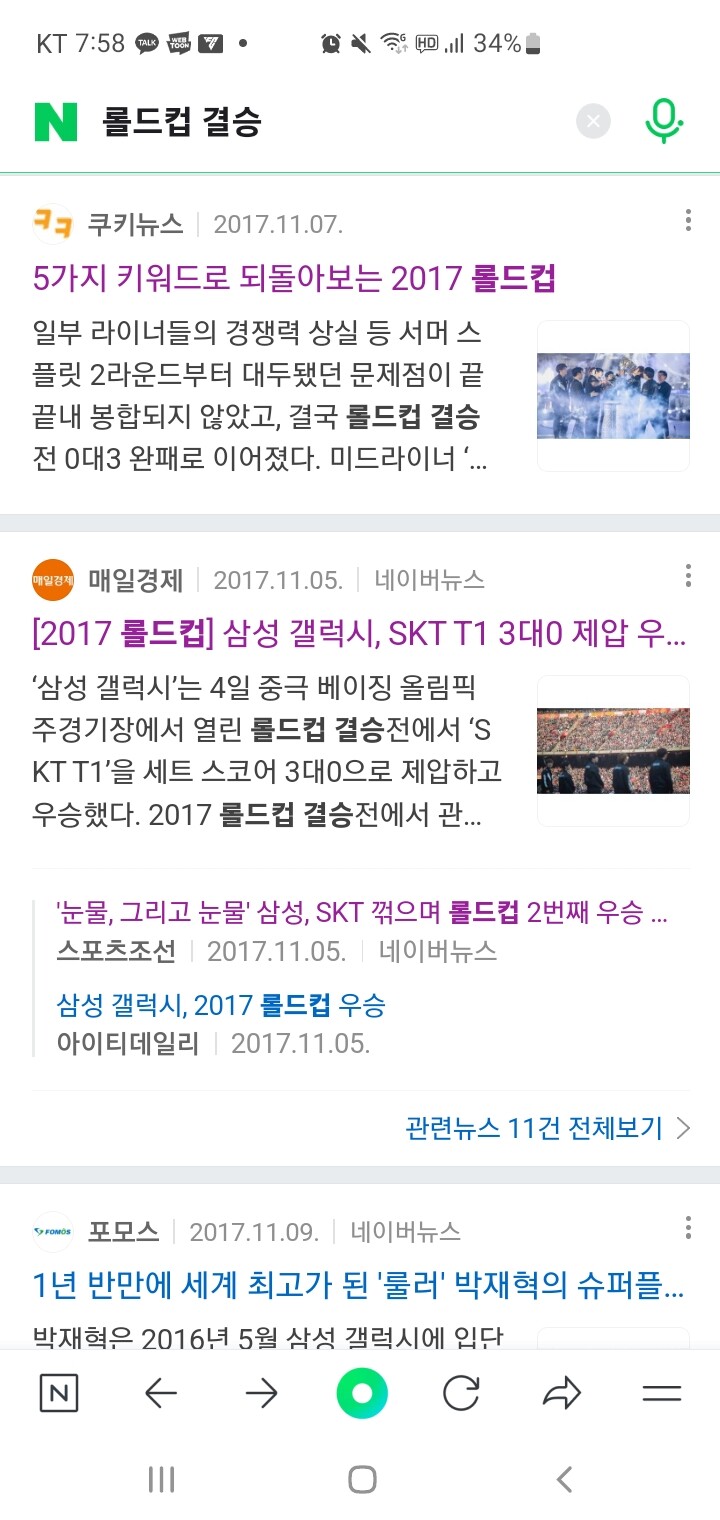Open more options for the 매일경제 article
This screenshot has height=1520, width=720.
(x=688, y=576)
